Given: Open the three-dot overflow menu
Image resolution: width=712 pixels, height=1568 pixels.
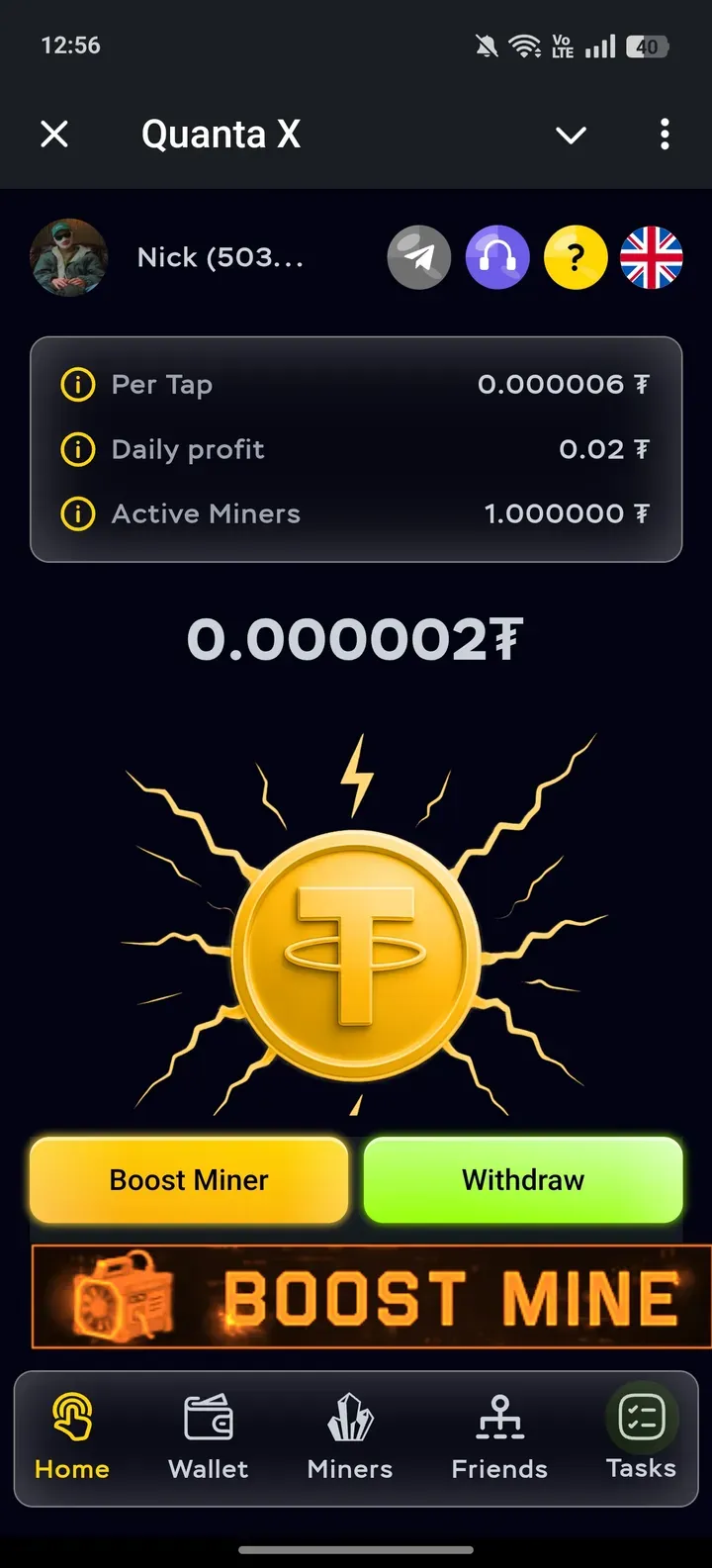Looking at the screenshot, I should (x=665, y=134).
